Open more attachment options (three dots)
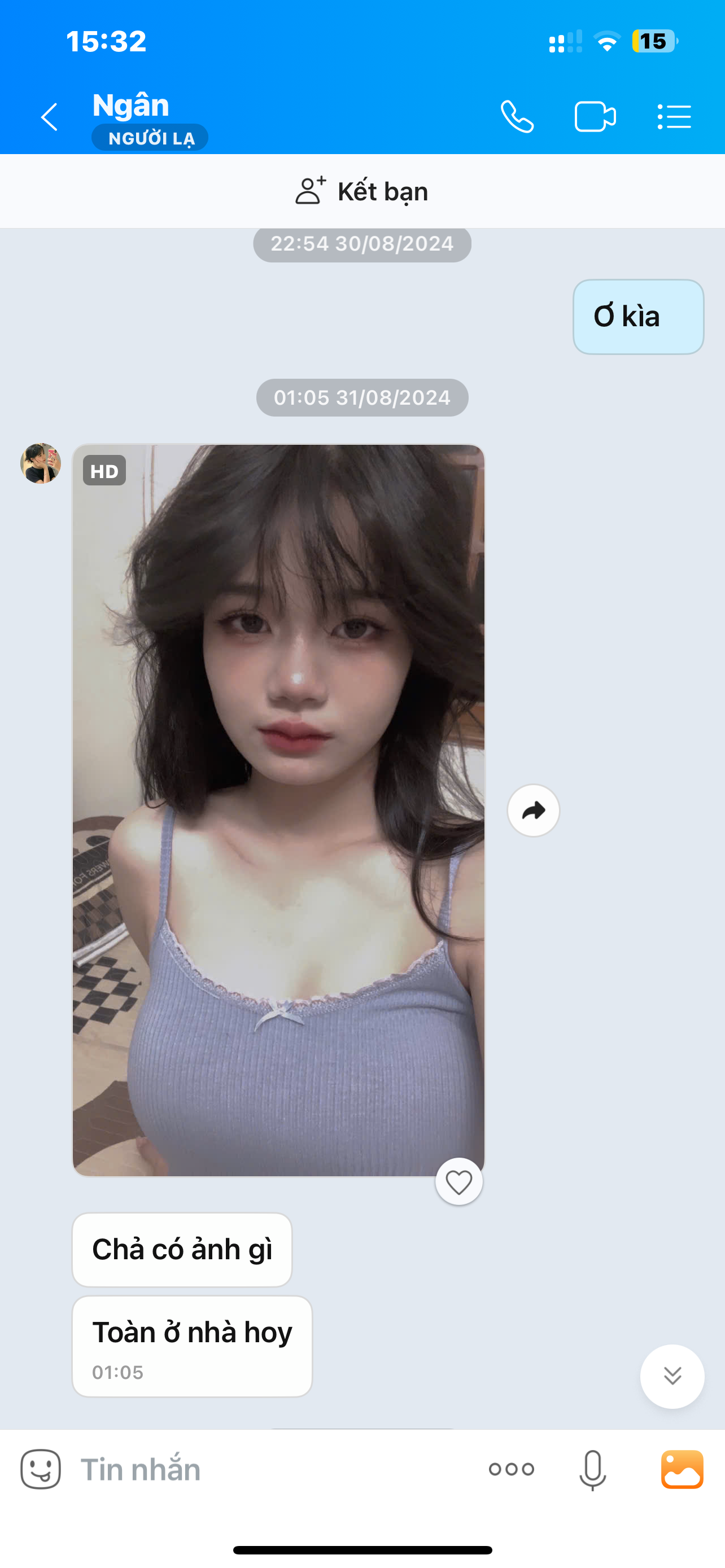 point(511,1469)
